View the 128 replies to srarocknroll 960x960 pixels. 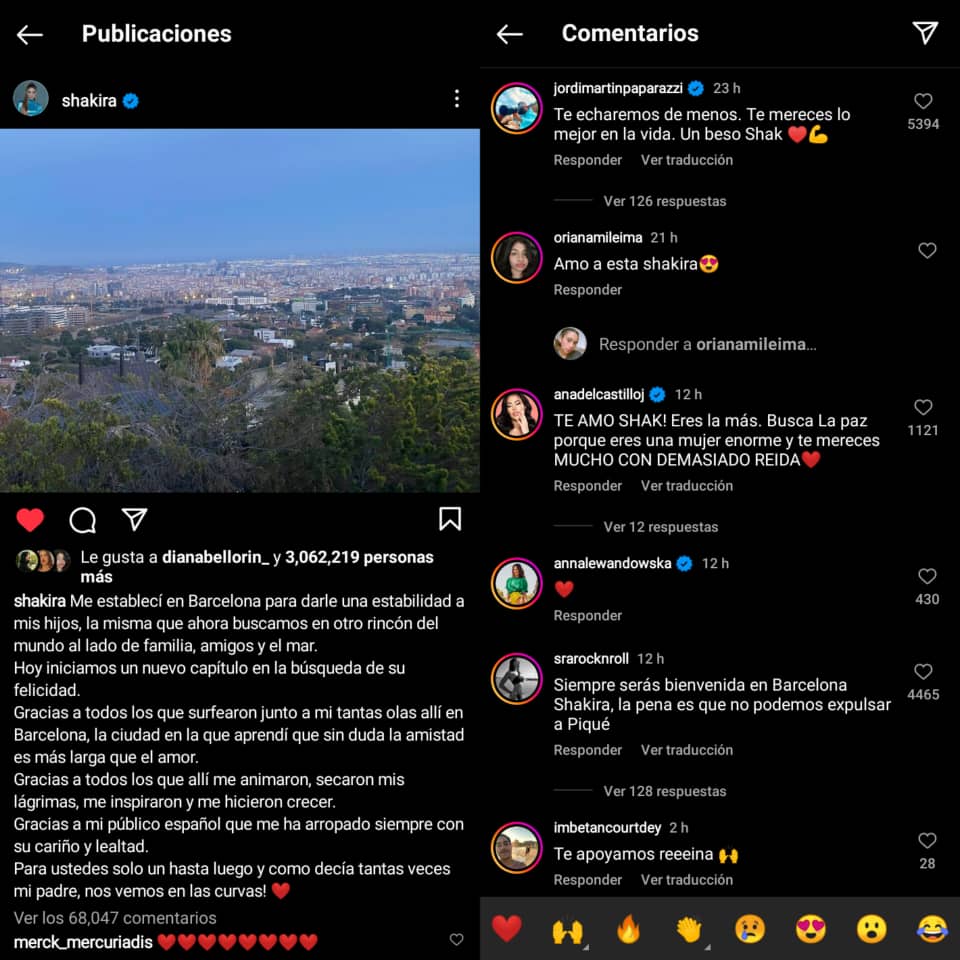[664, 791]
